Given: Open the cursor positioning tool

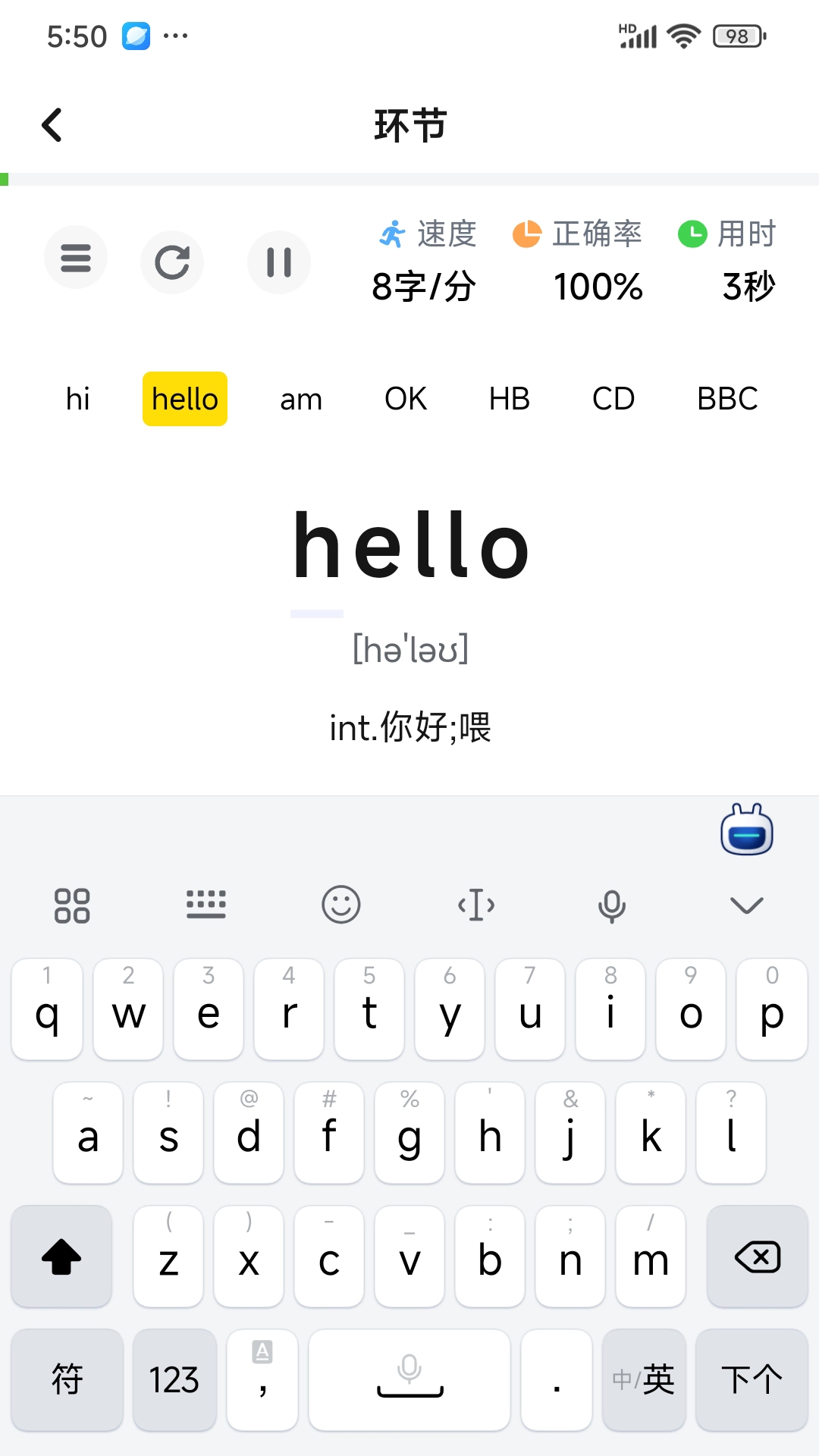Looking at the screenshot, I should coord(475,905).
